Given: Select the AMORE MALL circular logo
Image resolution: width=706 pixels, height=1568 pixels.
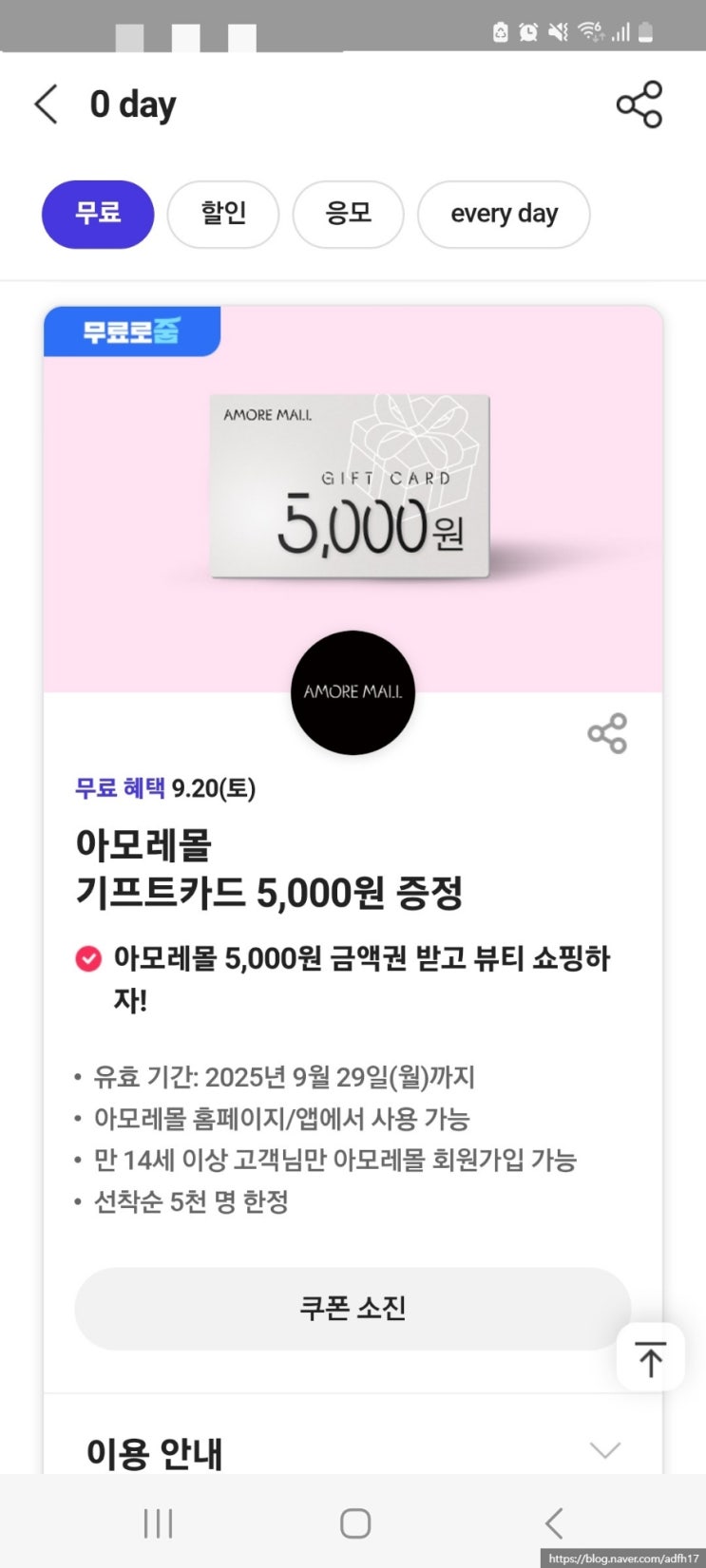Looking at the screenshot, I should (353, 692).
